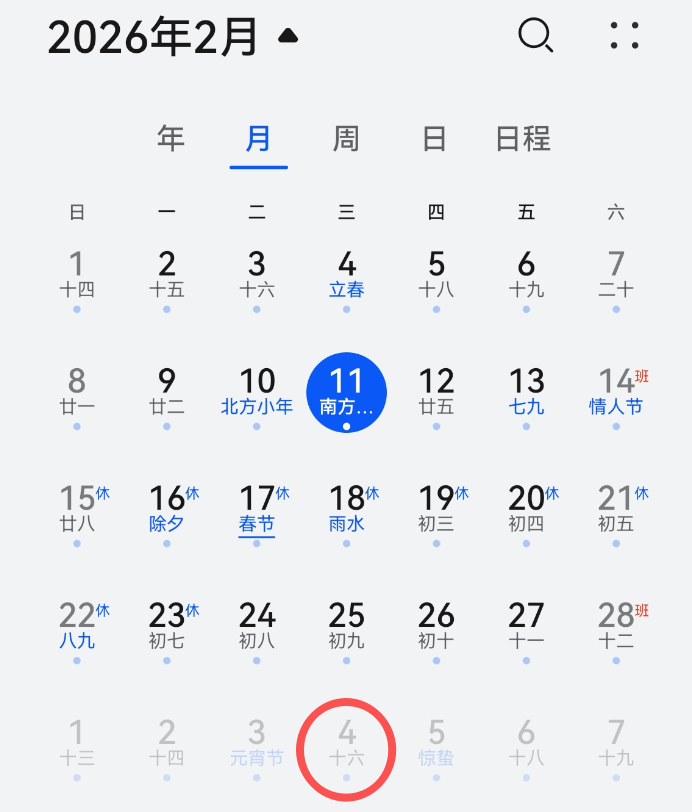The image size is (692, 812).
Task: Select February 14 情人节
Action: 616,392
